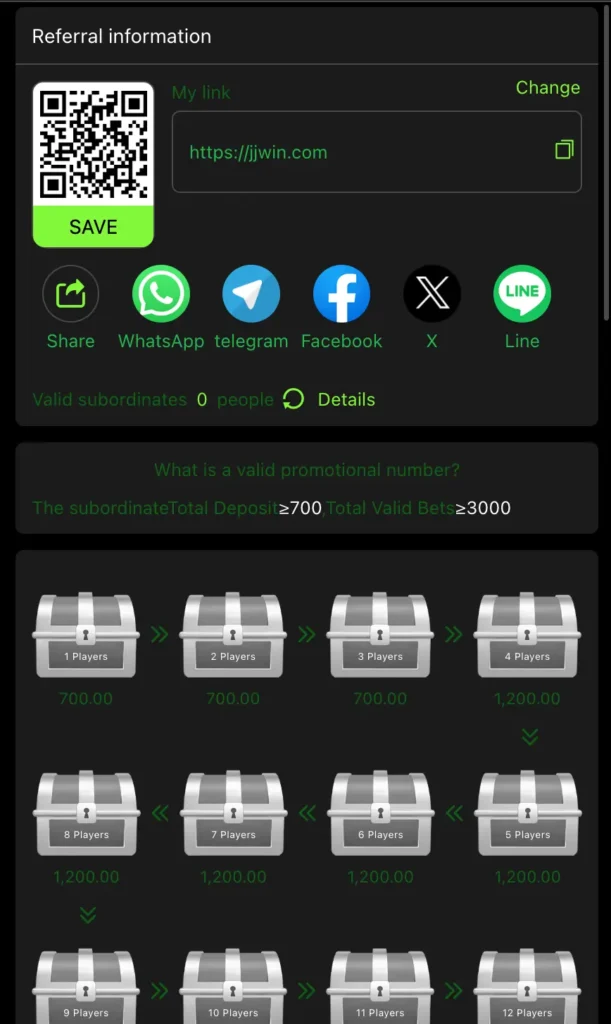This screenshot has width=611, height=1024.
Task: Open the 4 Players treasure chest
Action: [x=527, y=636]
